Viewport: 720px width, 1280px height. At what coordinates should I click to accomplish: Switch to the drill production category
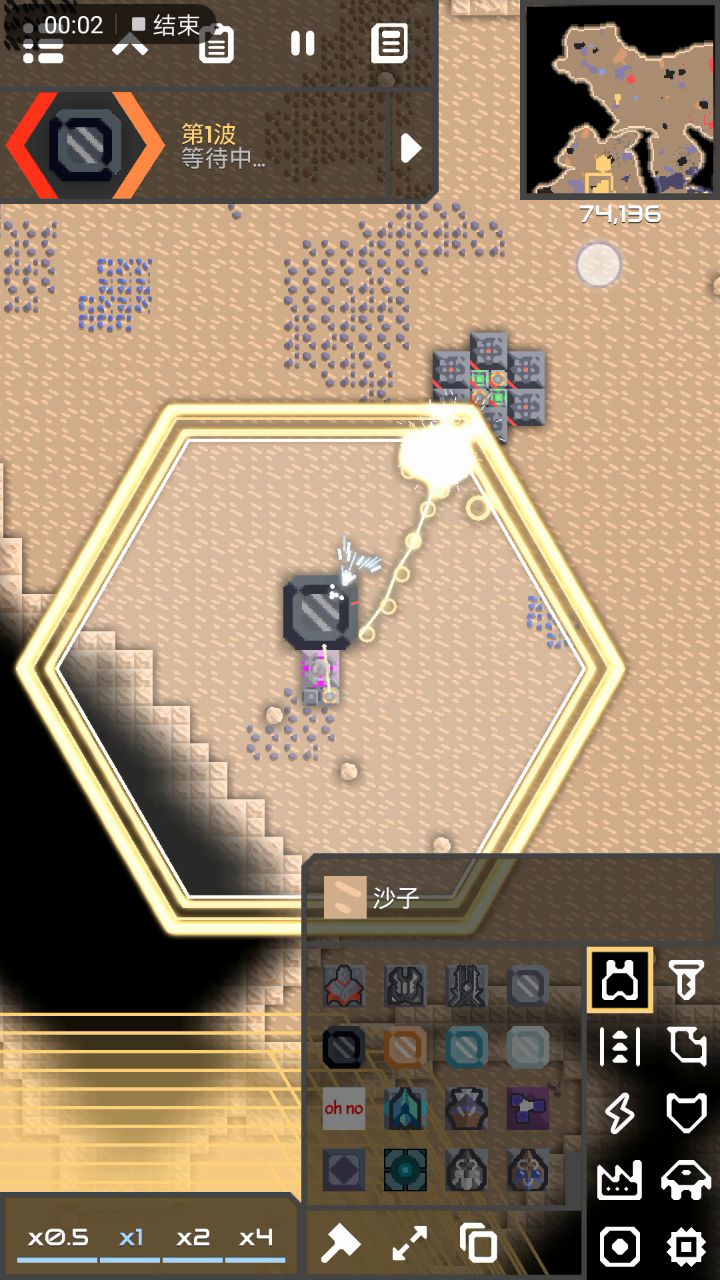point(686,981)
